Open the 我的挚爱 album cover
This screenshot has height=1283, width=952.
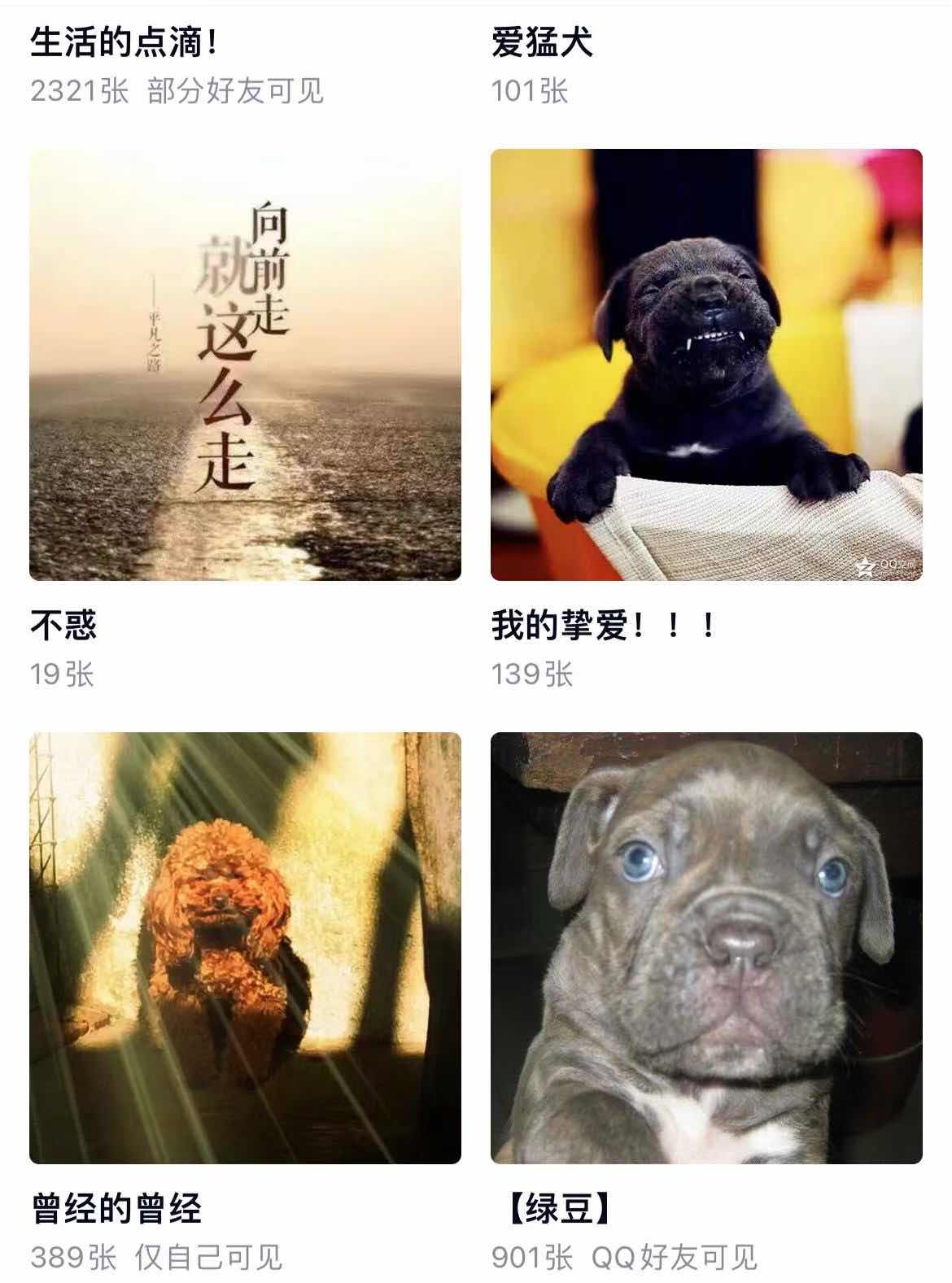point(706,364)
